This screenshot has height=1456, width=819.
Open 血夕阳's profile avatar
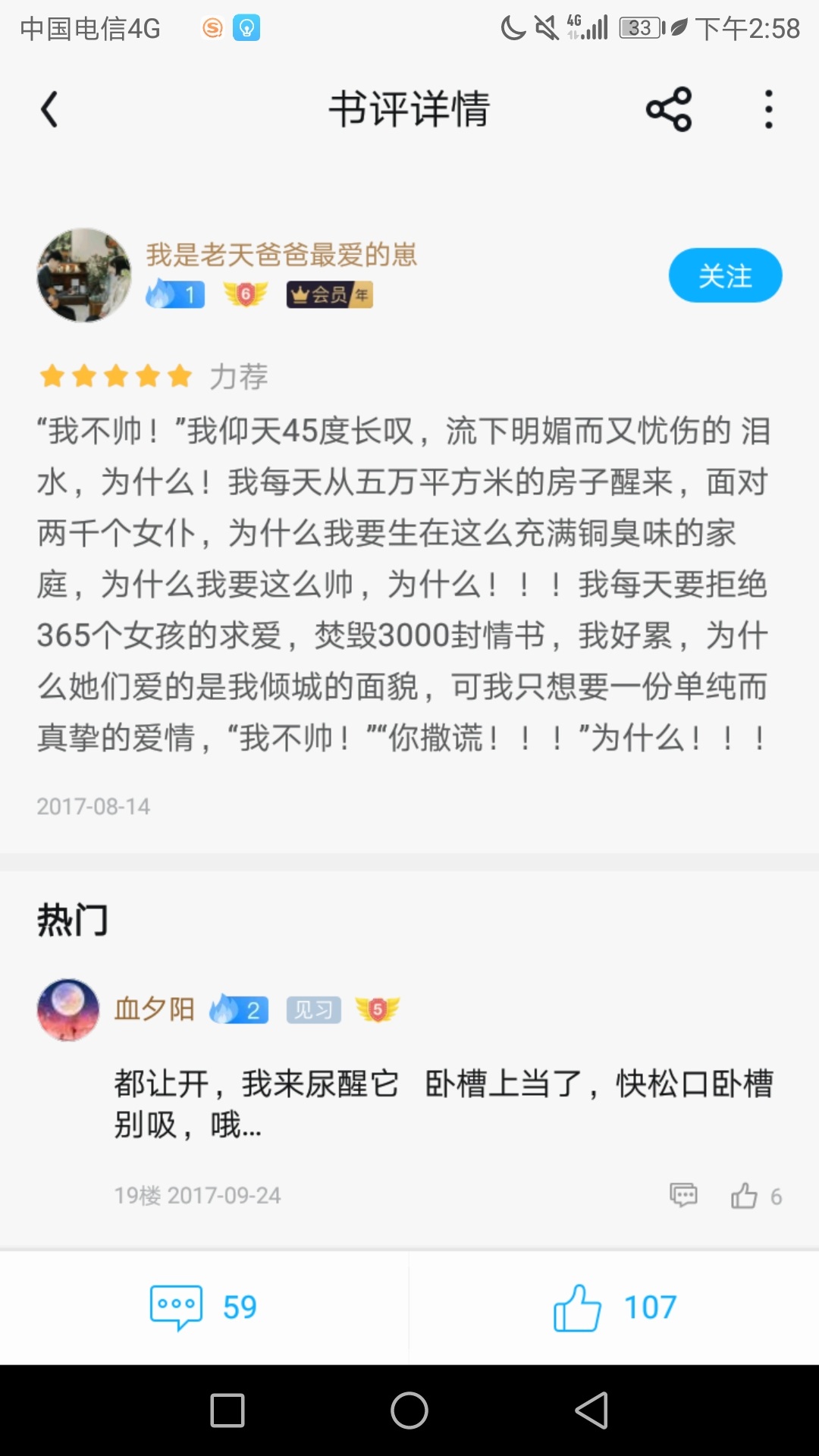(x=68, y=1009)
